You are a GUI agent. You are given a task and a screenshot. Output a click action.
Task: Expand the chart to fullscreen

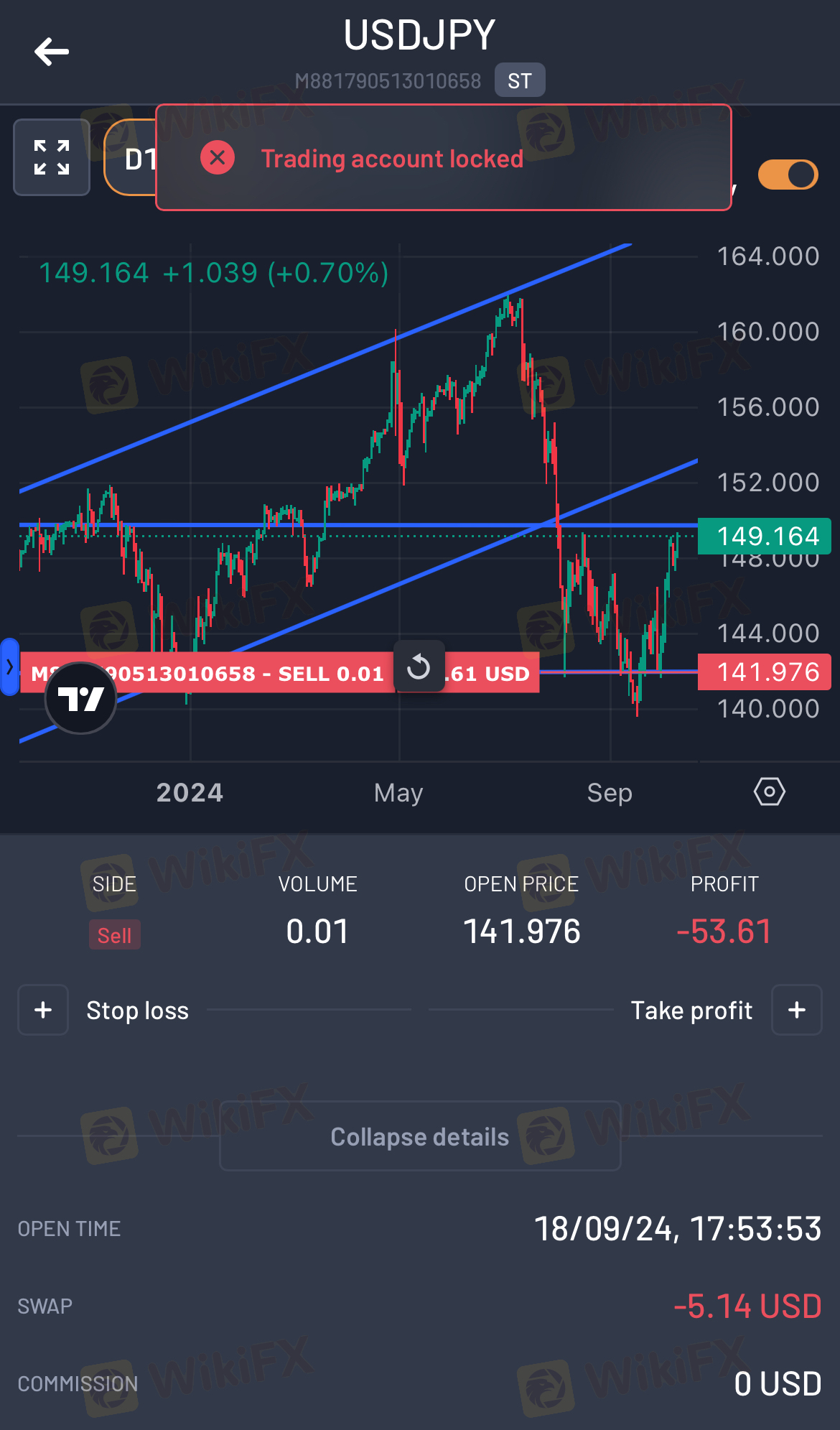tap(52, 157)
